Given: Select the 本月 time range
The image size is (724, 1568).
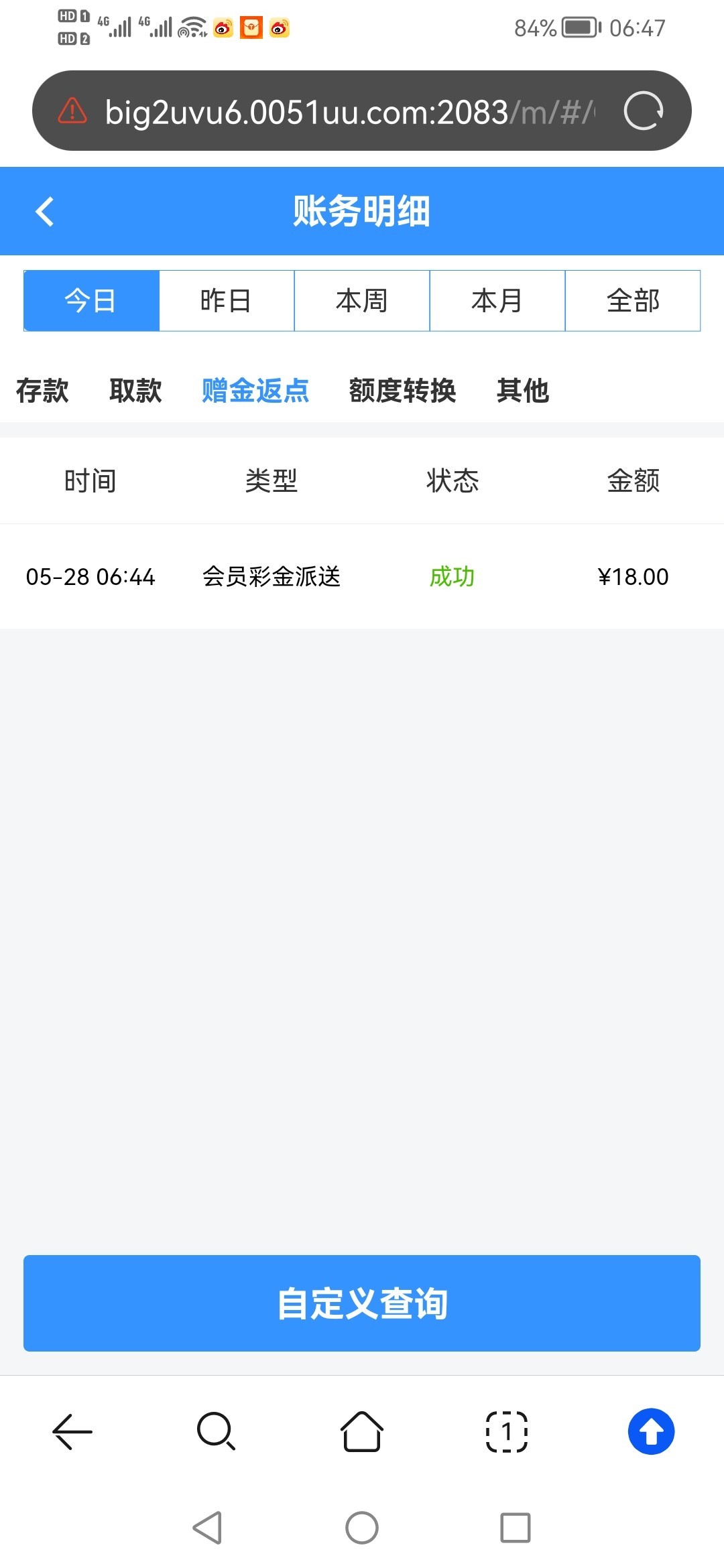Looking at the screenshot, I should point(497,301).
